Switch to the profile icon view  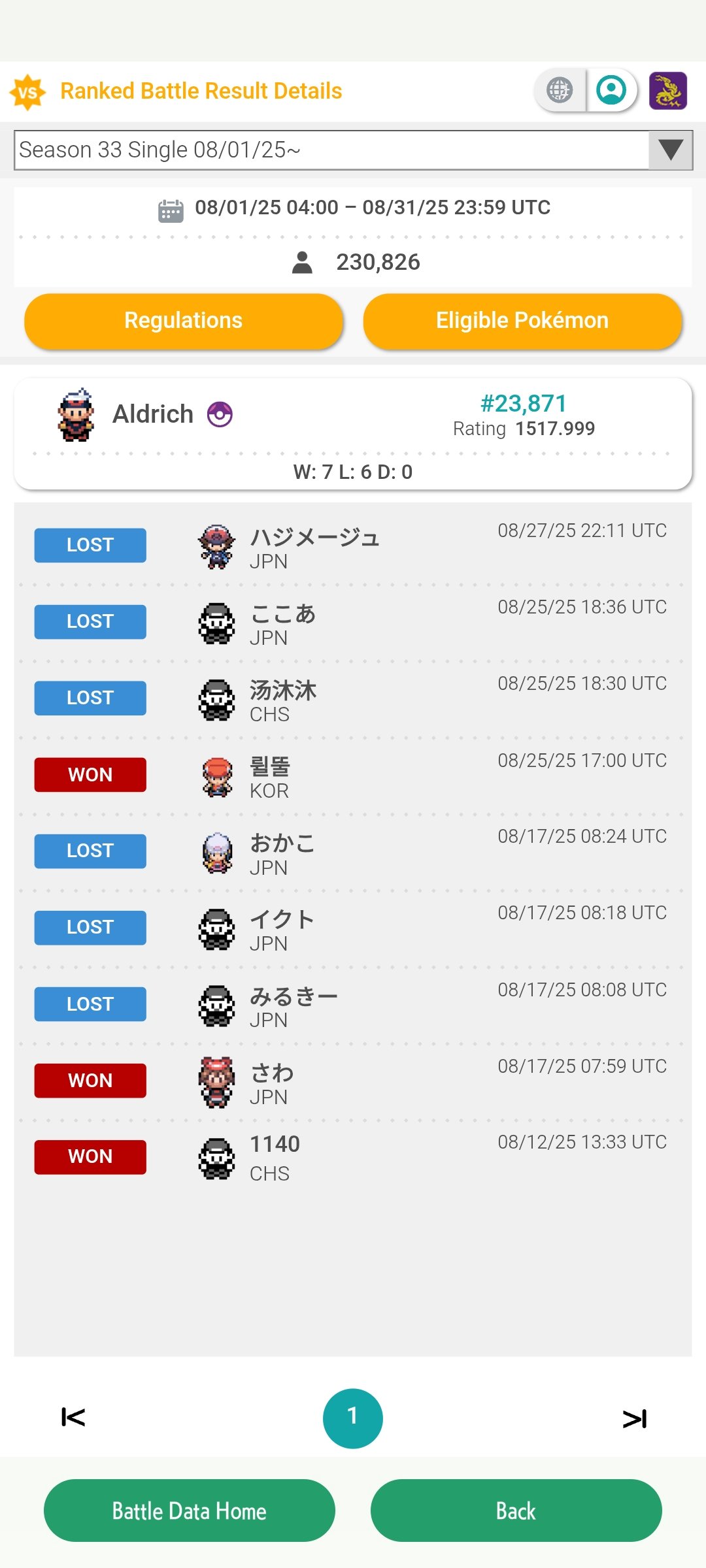(x=612, y=90)
